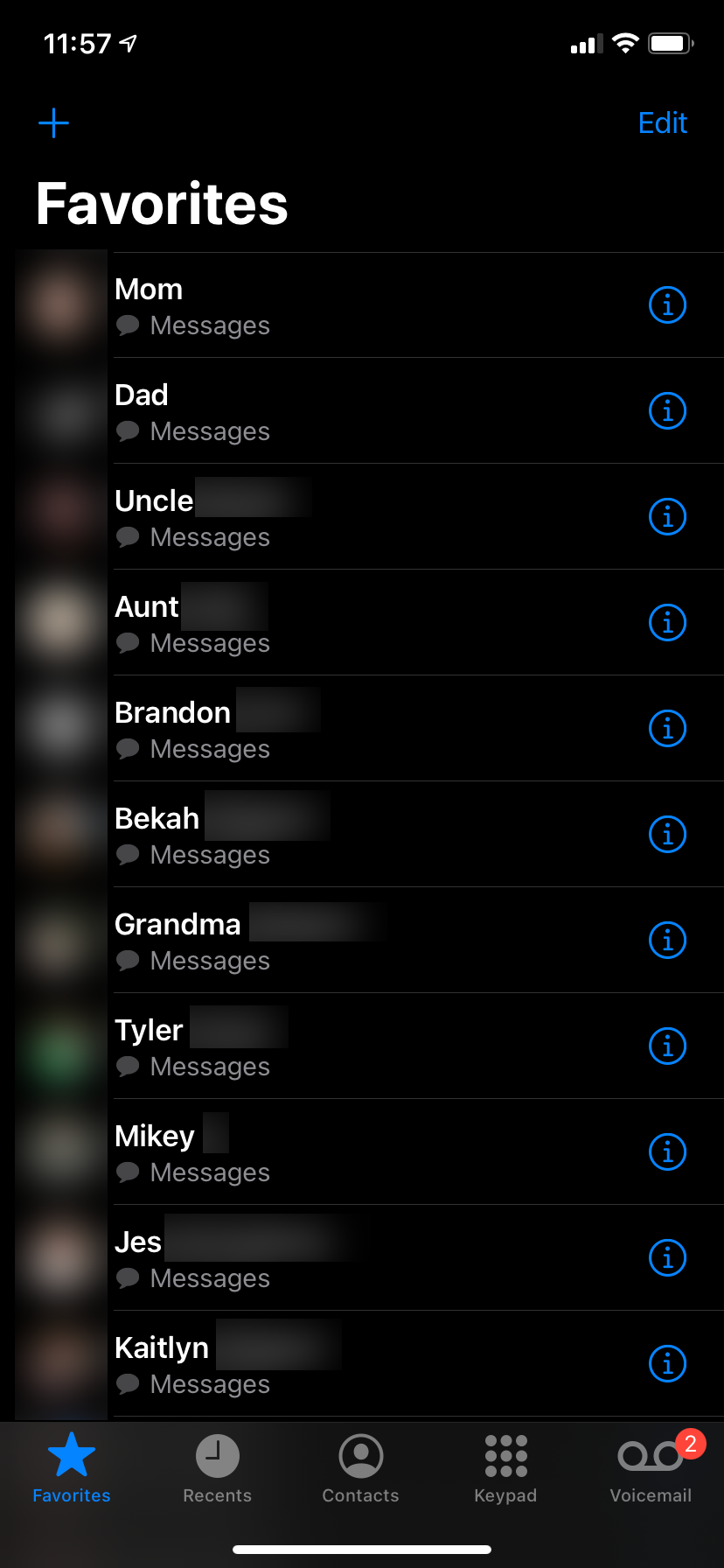Tap the Messages icon next to Mom
The height and width of the screenshot is (1568, 724).
(x=128, y=325)
